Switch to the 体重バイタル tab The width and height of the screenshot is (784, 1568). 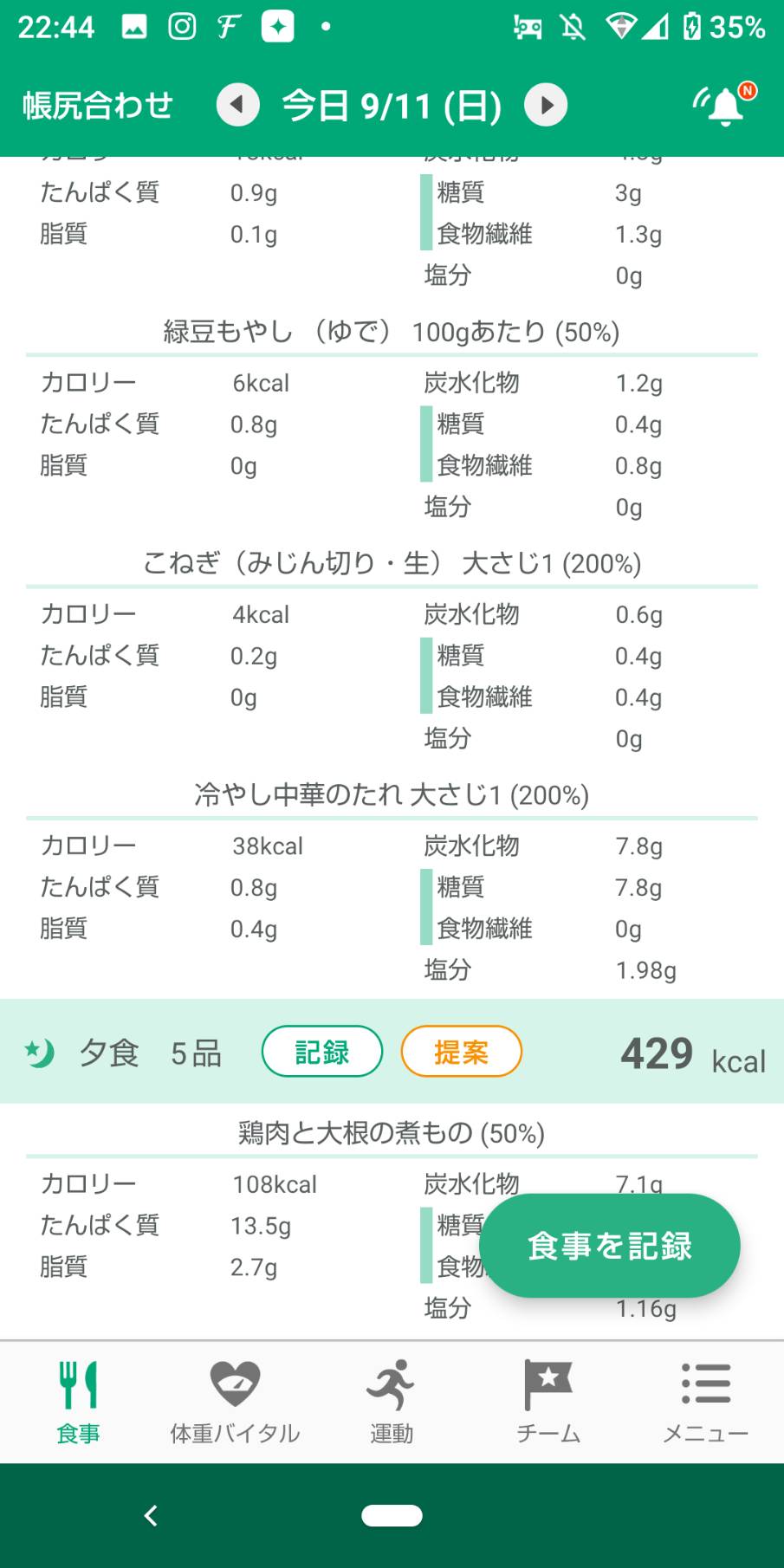[x=235, y=1403]
